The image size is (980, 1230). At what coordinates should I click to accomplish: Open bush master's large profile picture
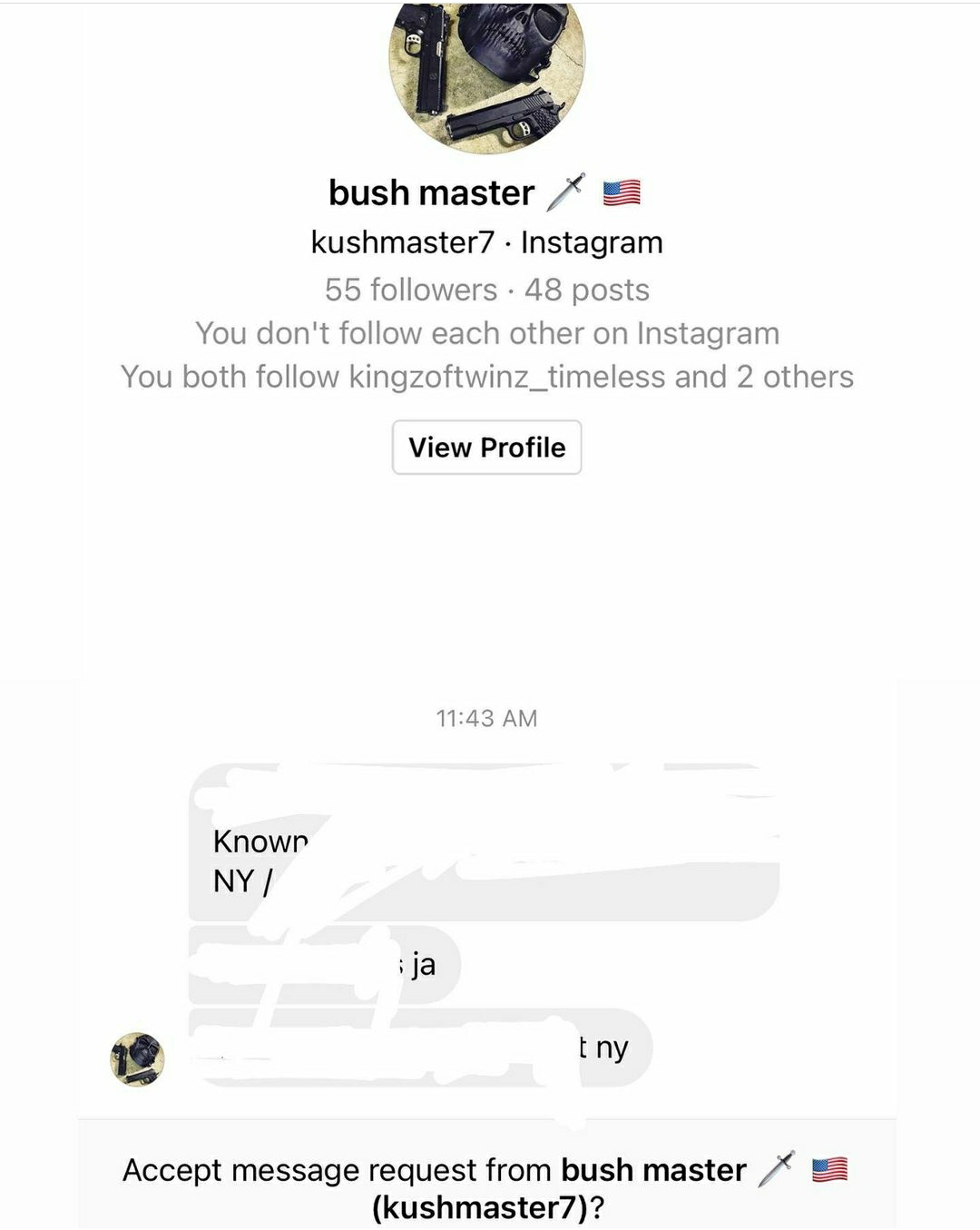pos(486,73)
